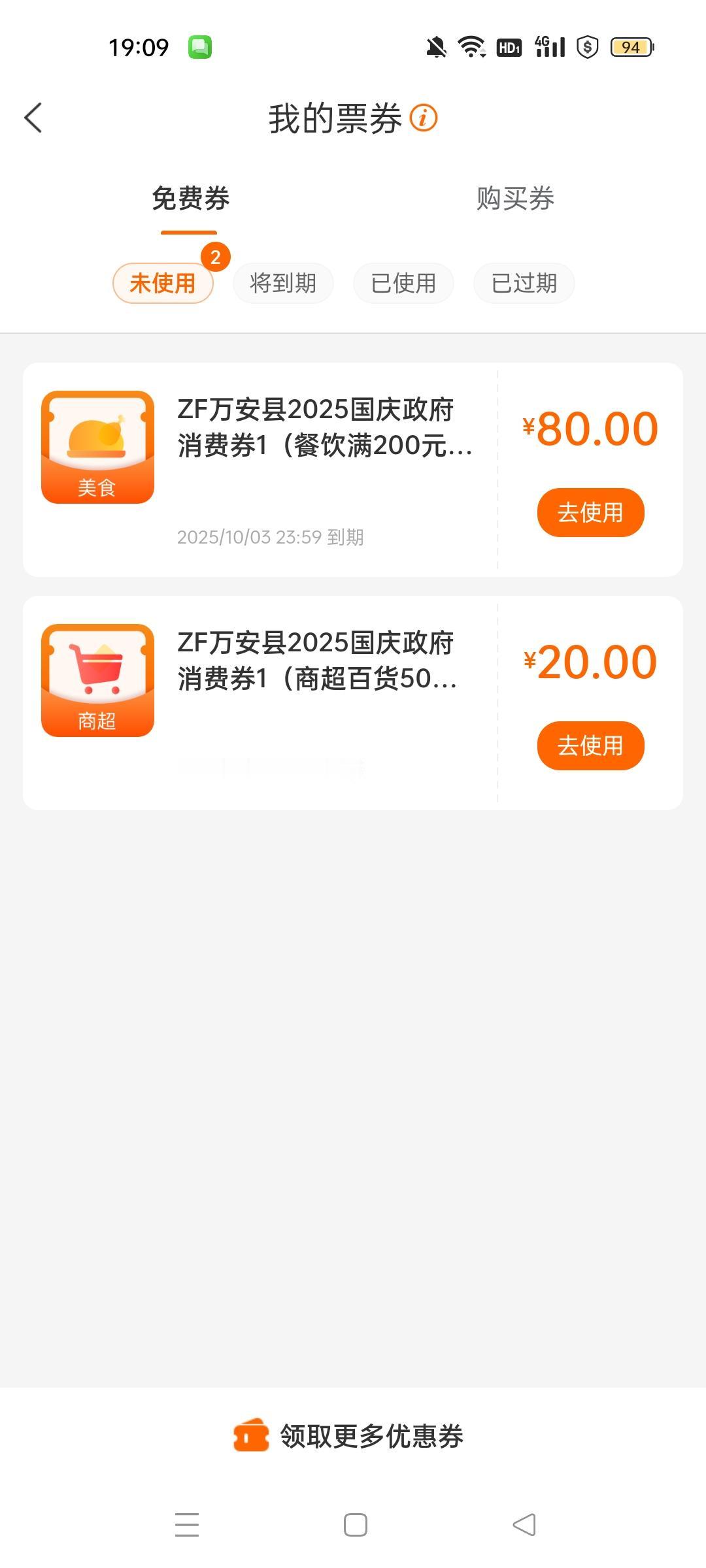Open the 商超百货 coupon card details
The image size is (706, 1568).
(x=317, y=661)
